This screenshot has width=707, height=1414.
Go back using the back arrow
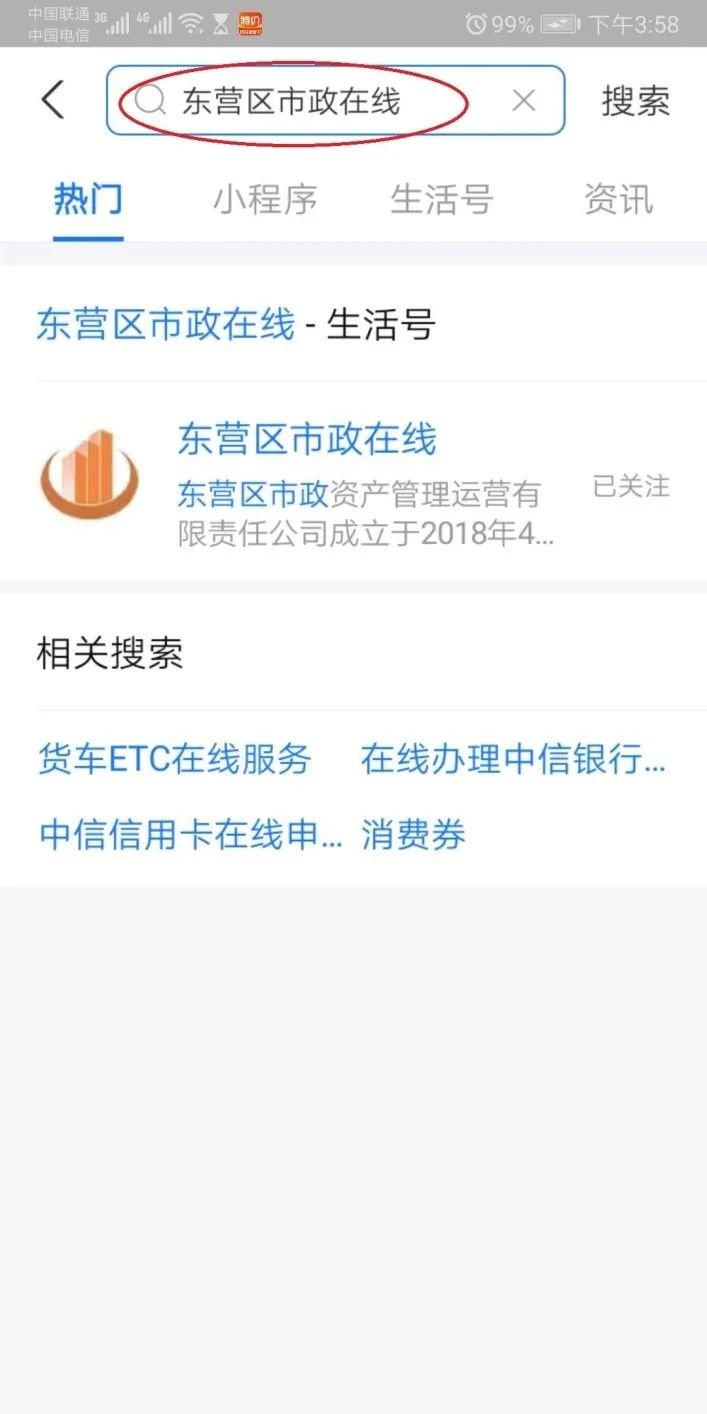click(x=53, y=100)
